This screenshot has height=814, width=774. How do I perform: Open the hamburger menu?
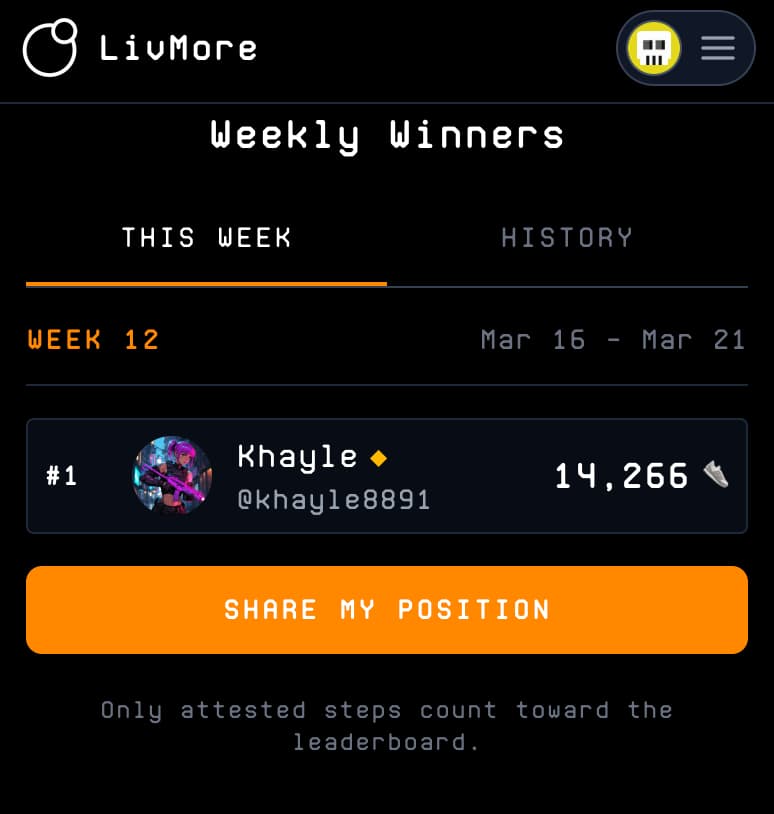(x=718, y=48)
